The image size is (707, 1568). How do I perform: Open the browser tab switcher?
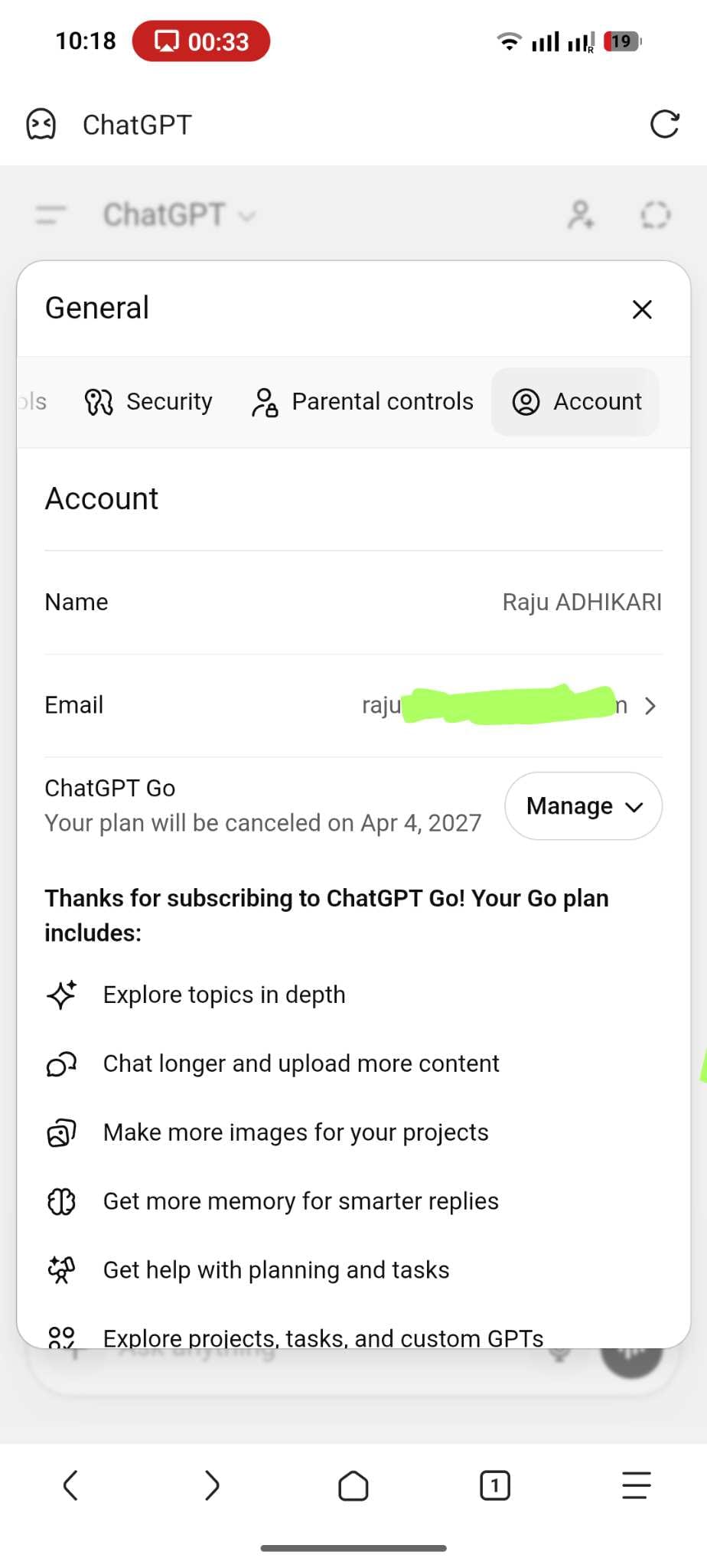click(495, 1485)
